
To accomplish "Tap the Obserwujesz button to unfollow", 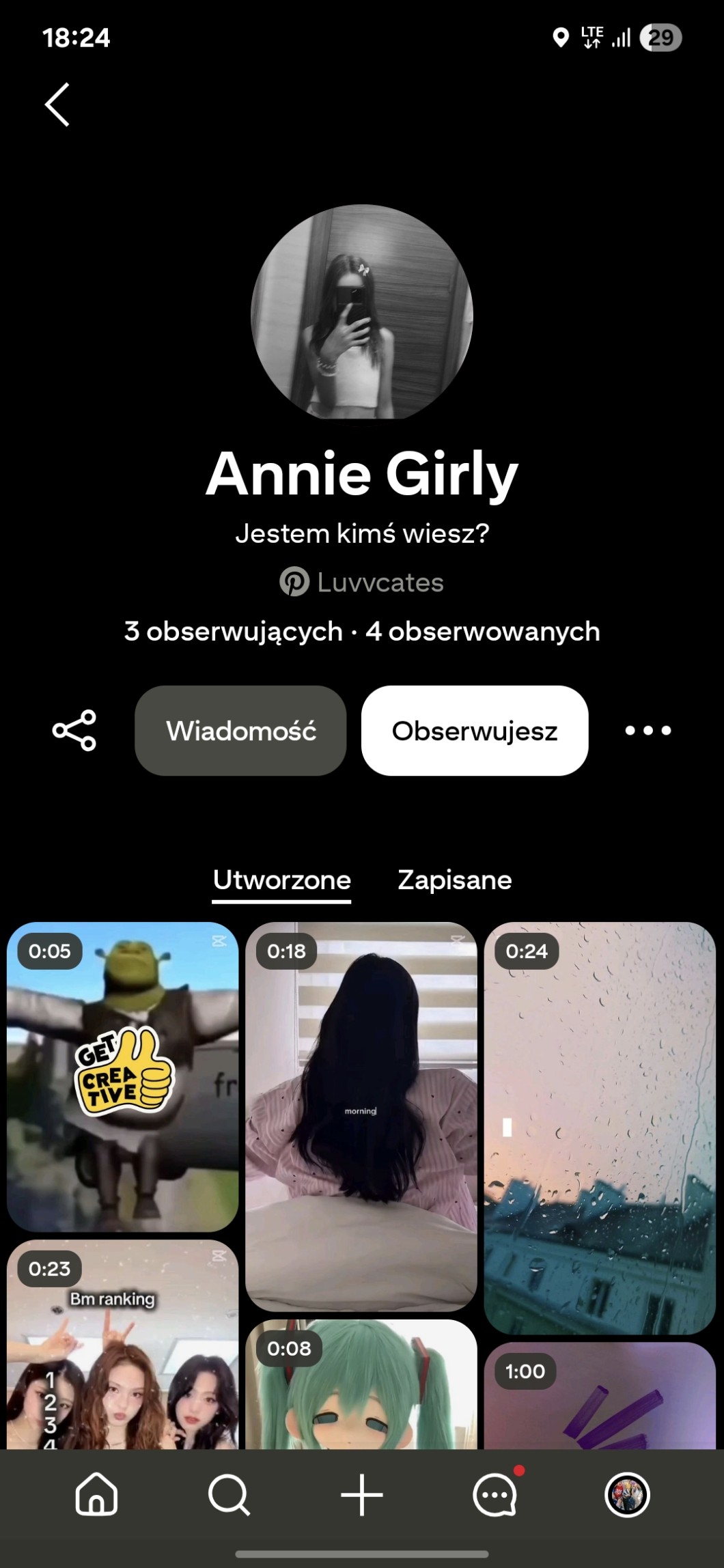I will tap(475, 730).
